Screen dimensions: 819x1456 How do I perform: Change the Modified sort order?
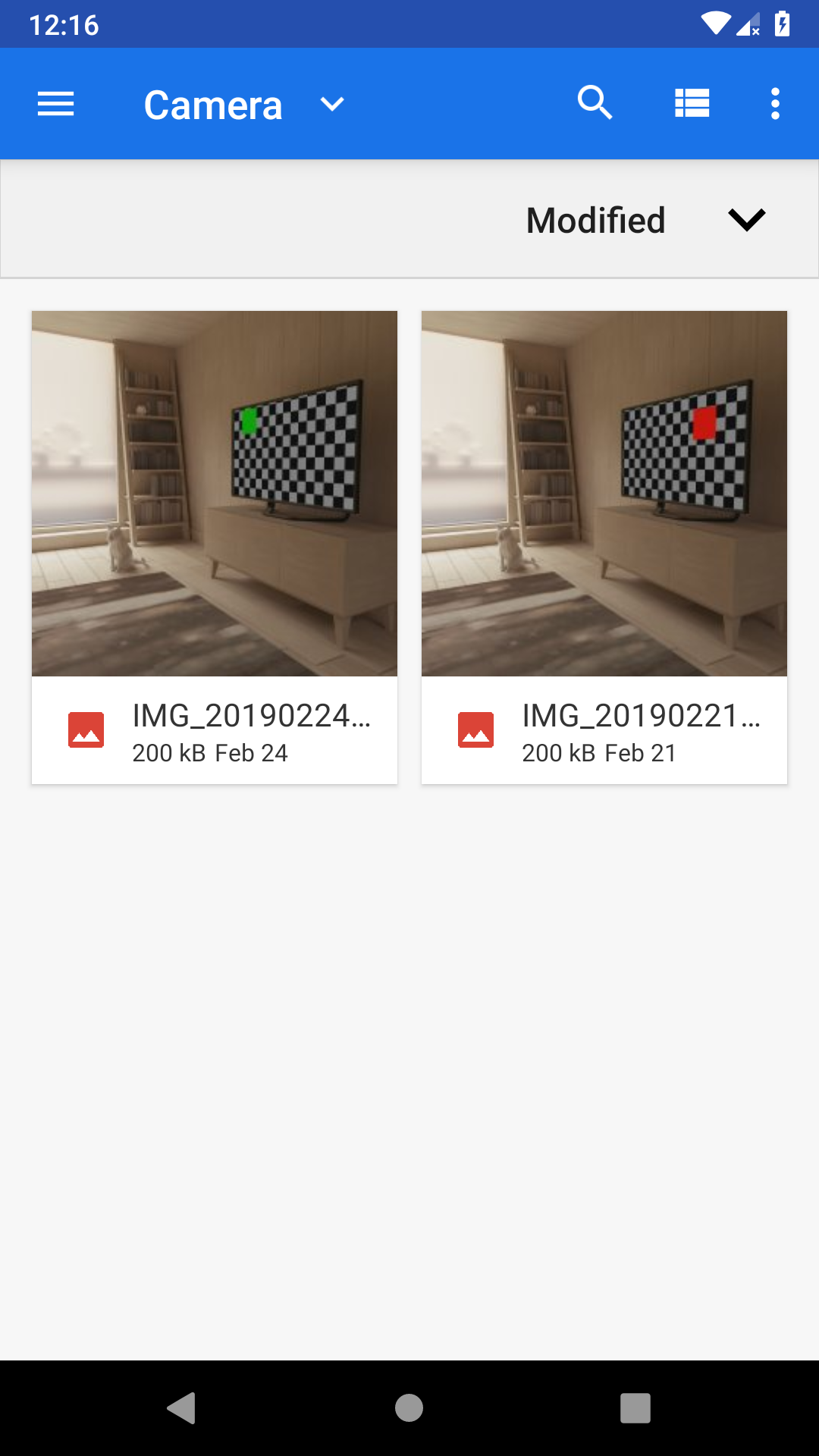pyautogui.click(x=646, y=220)
